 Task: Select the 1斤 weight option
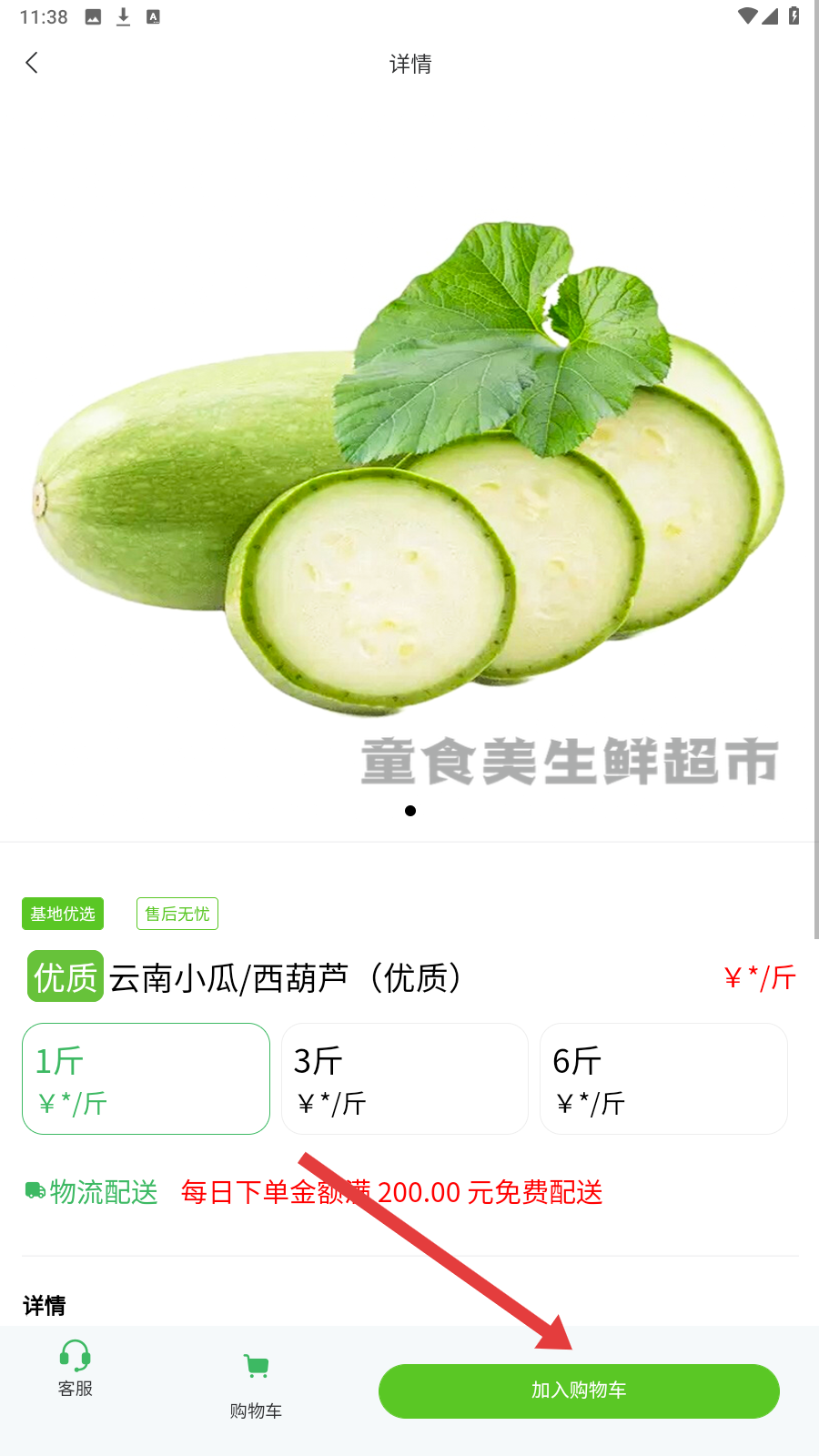(146, 1078)
